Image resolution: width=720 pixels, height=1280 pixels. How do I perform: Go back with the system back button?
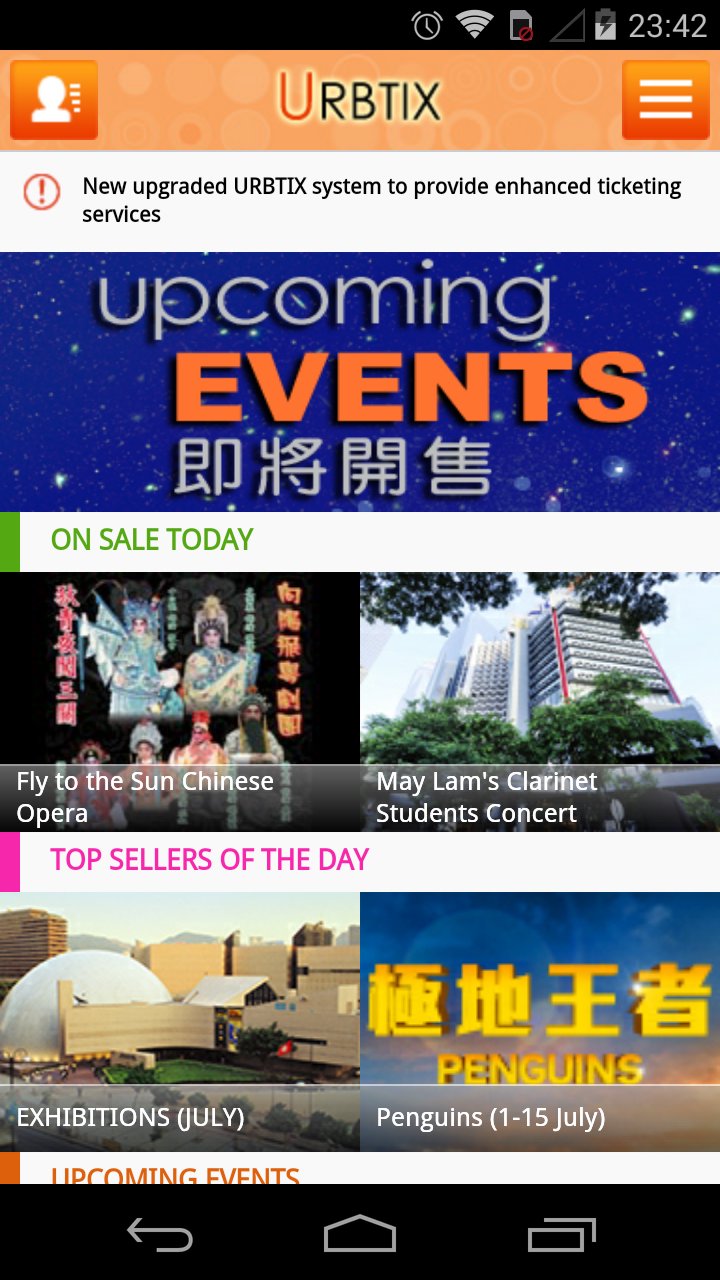click(160, 1234)
